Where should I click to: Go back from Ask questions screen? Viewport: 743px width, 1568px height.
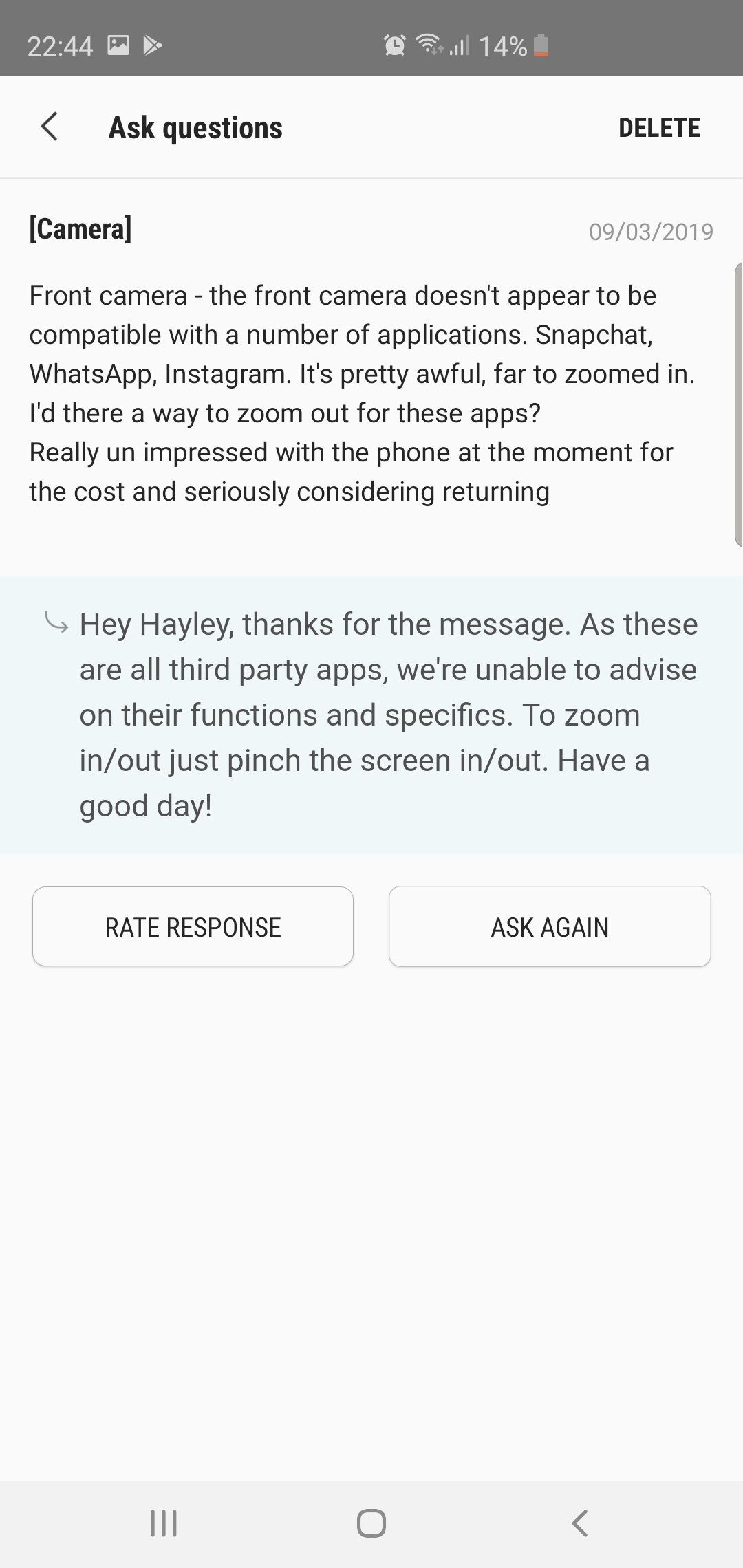(x=50, y=127)
